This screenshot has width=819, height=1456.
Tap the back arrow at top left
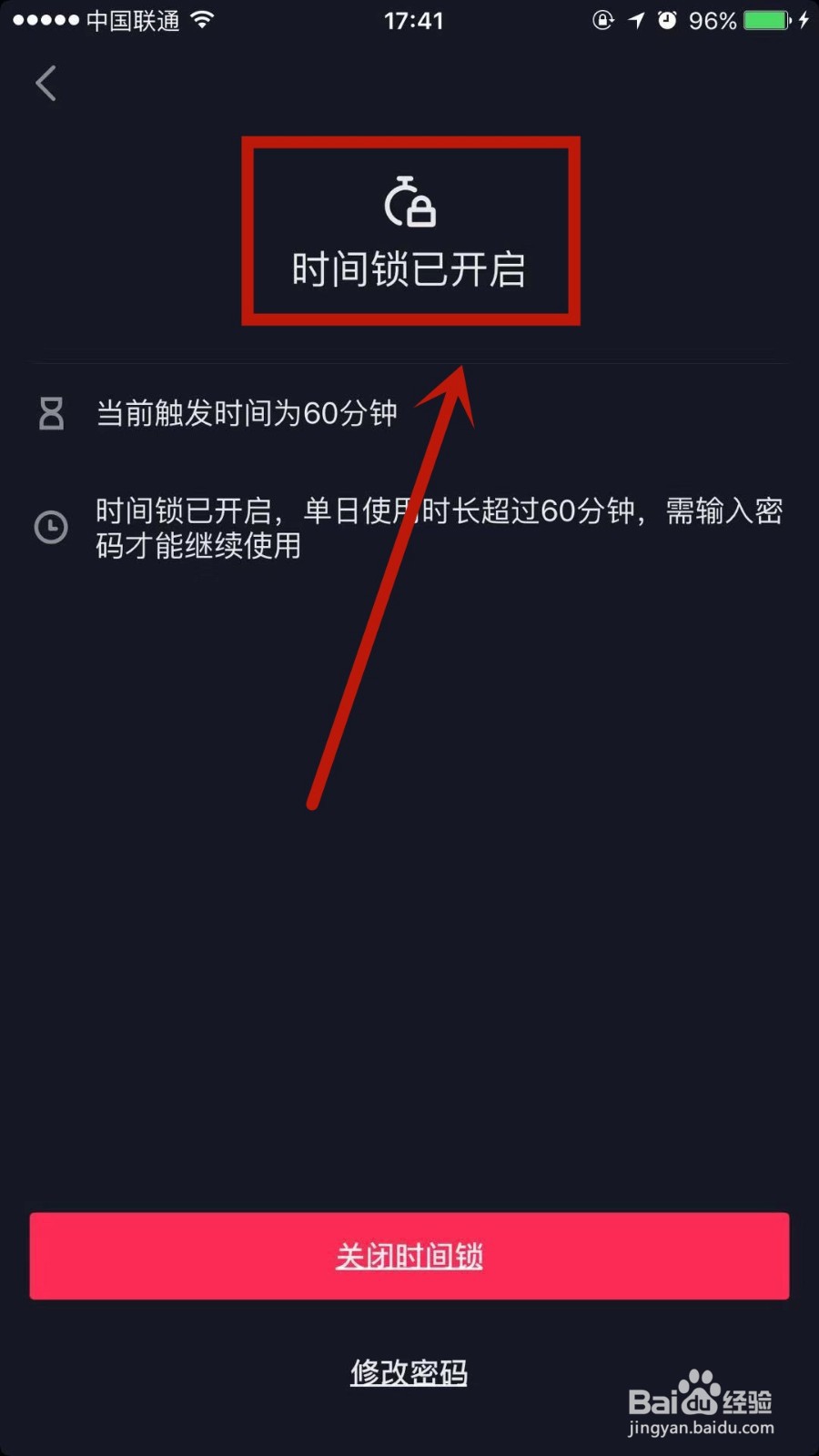[45, 83]
